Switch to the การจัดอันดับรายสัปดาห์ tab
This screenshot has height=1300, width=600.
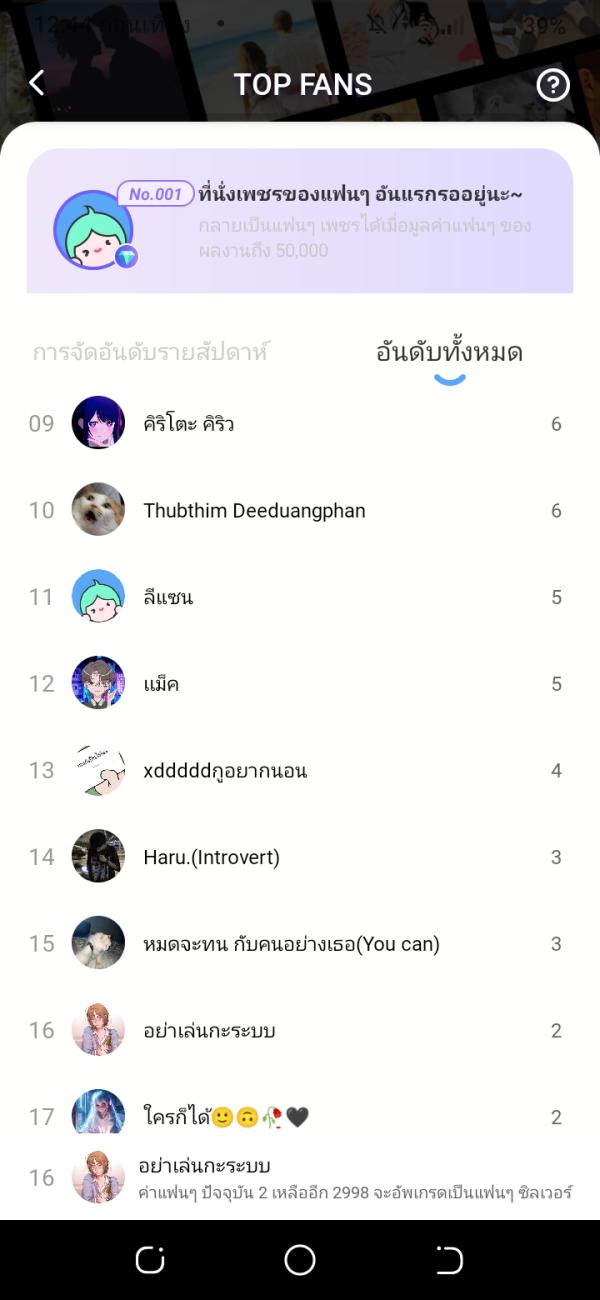(x=151, y=352)
